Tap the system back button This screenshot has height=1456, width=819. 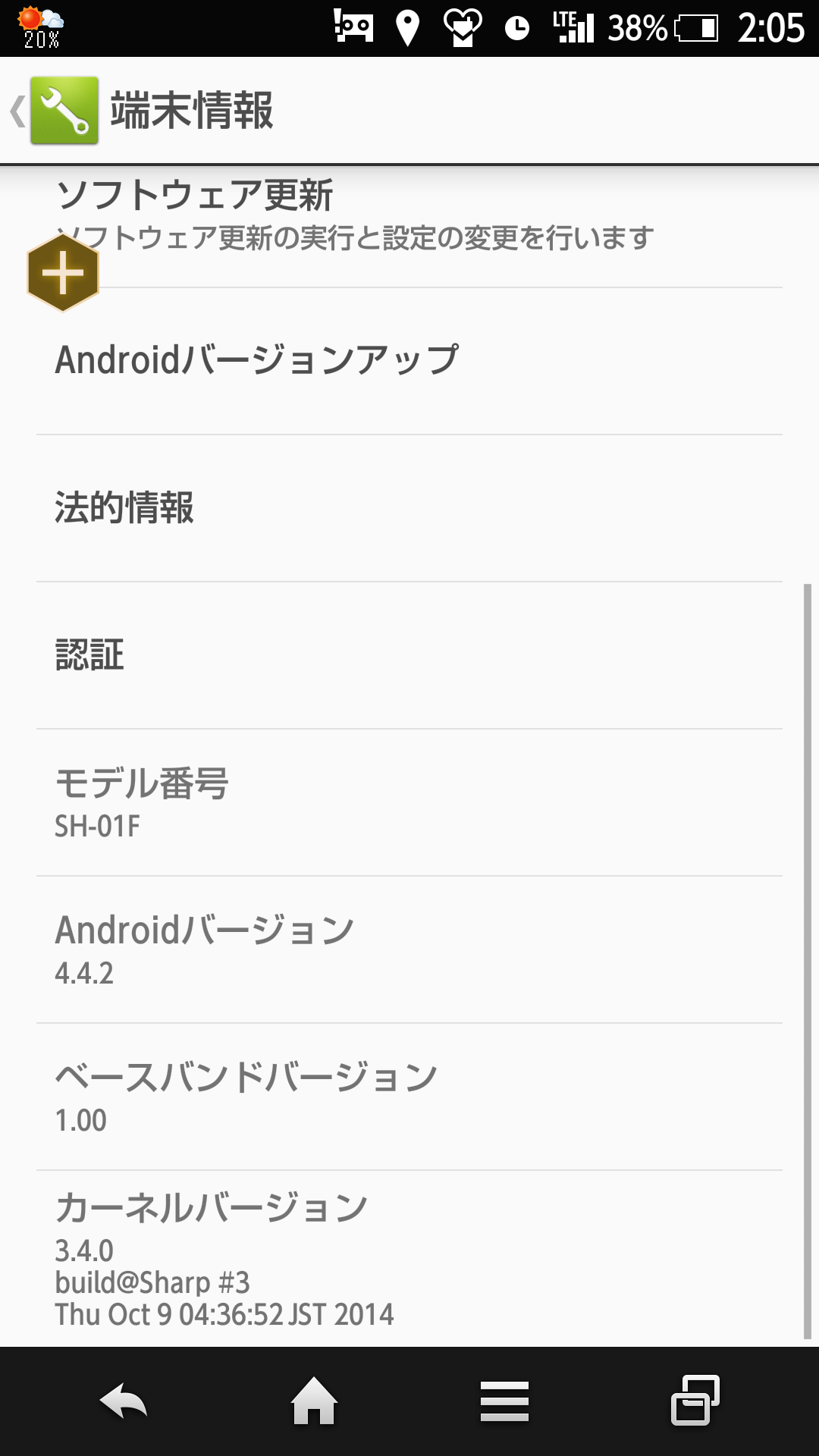click(124, 1401)
